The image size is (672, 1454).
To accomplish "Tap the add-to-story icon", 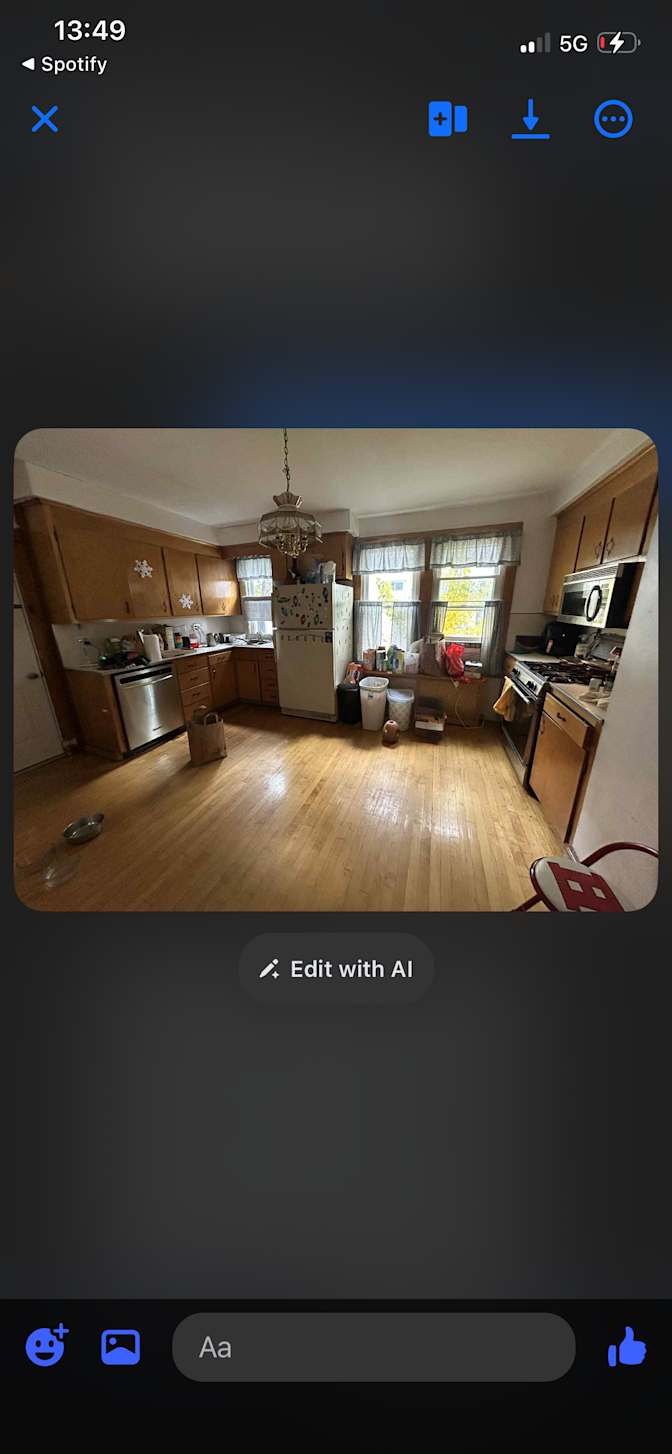I will point(448,119).
